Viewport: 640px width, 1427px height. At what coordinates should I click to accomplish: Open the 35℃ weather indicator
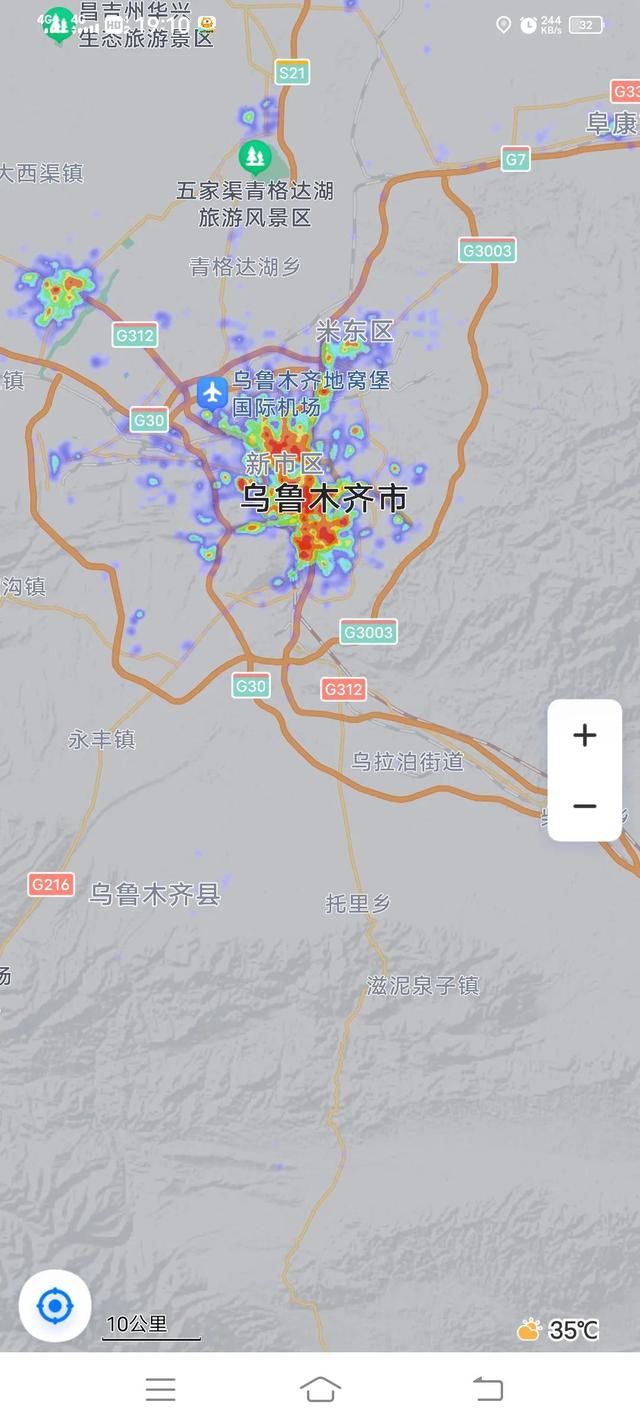click(559, 1329)
